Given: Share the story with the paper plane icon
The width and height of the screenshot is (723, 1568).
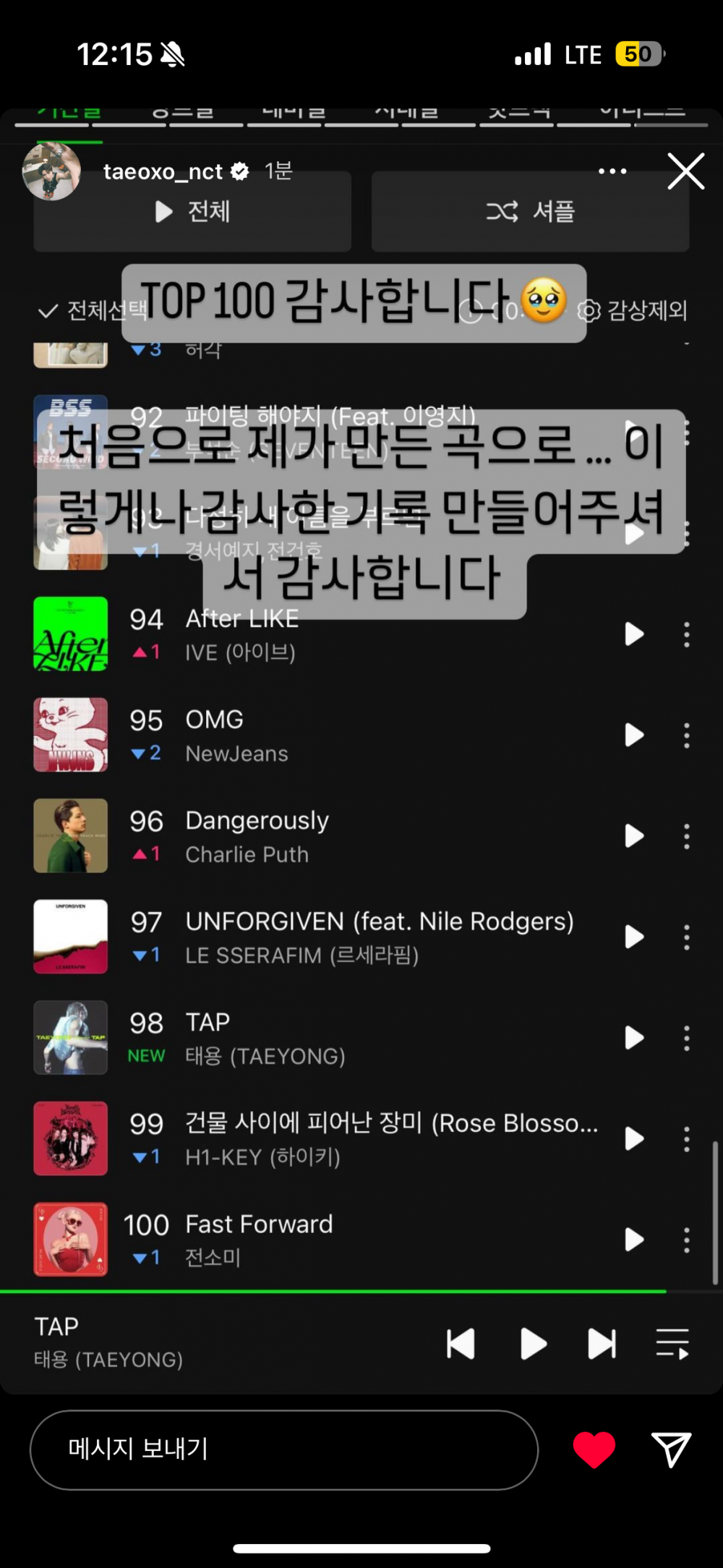Looking at the screenshot, I should (671, 1449).
